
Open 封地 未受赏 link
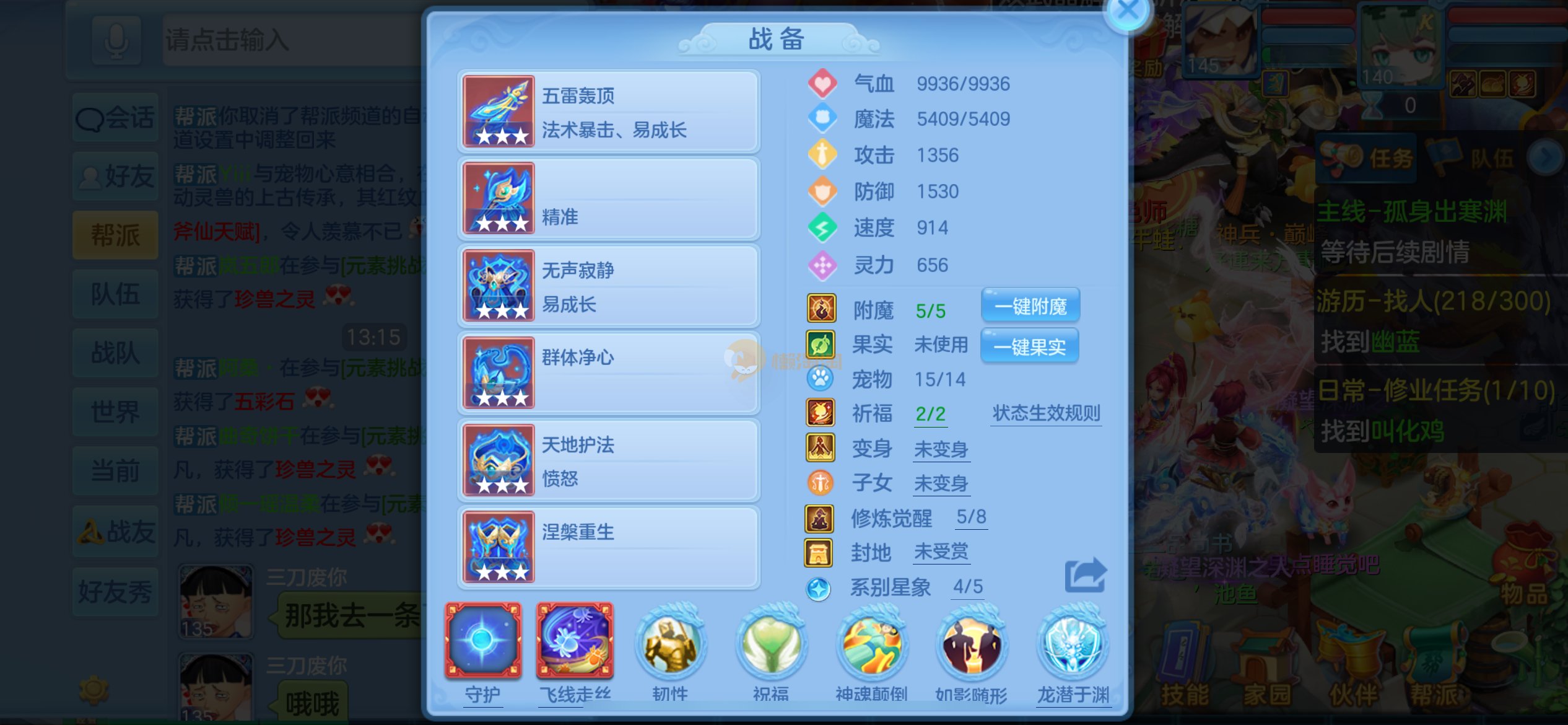pos(941,551)
